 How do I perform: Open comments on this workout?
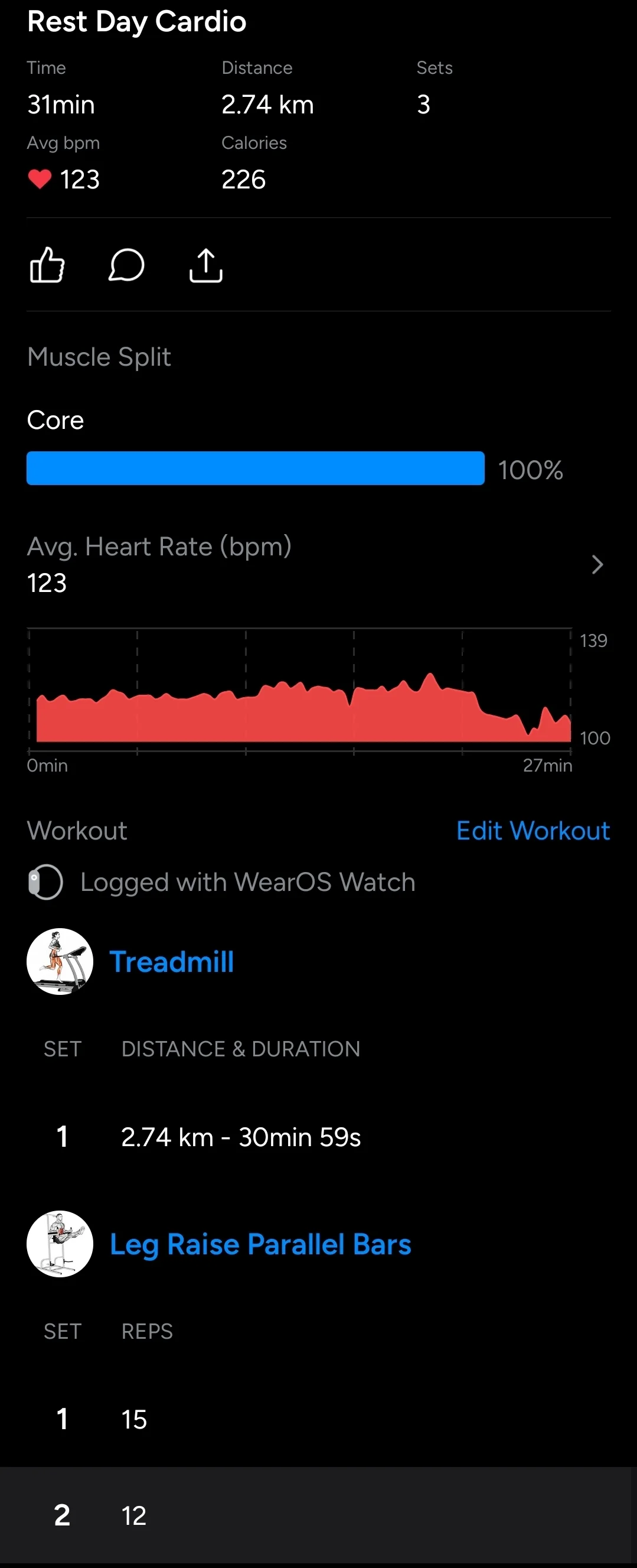126,265
